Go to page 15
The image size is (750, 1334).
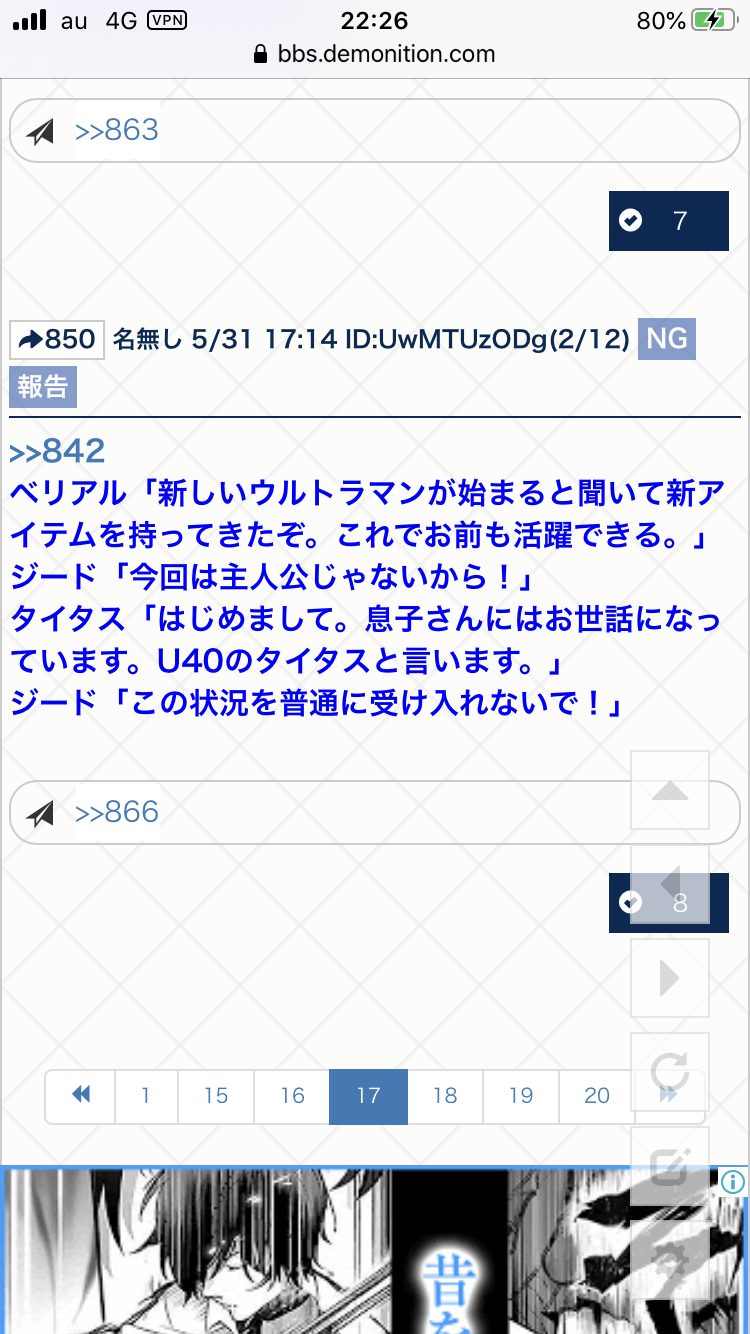pos(216,1096)
